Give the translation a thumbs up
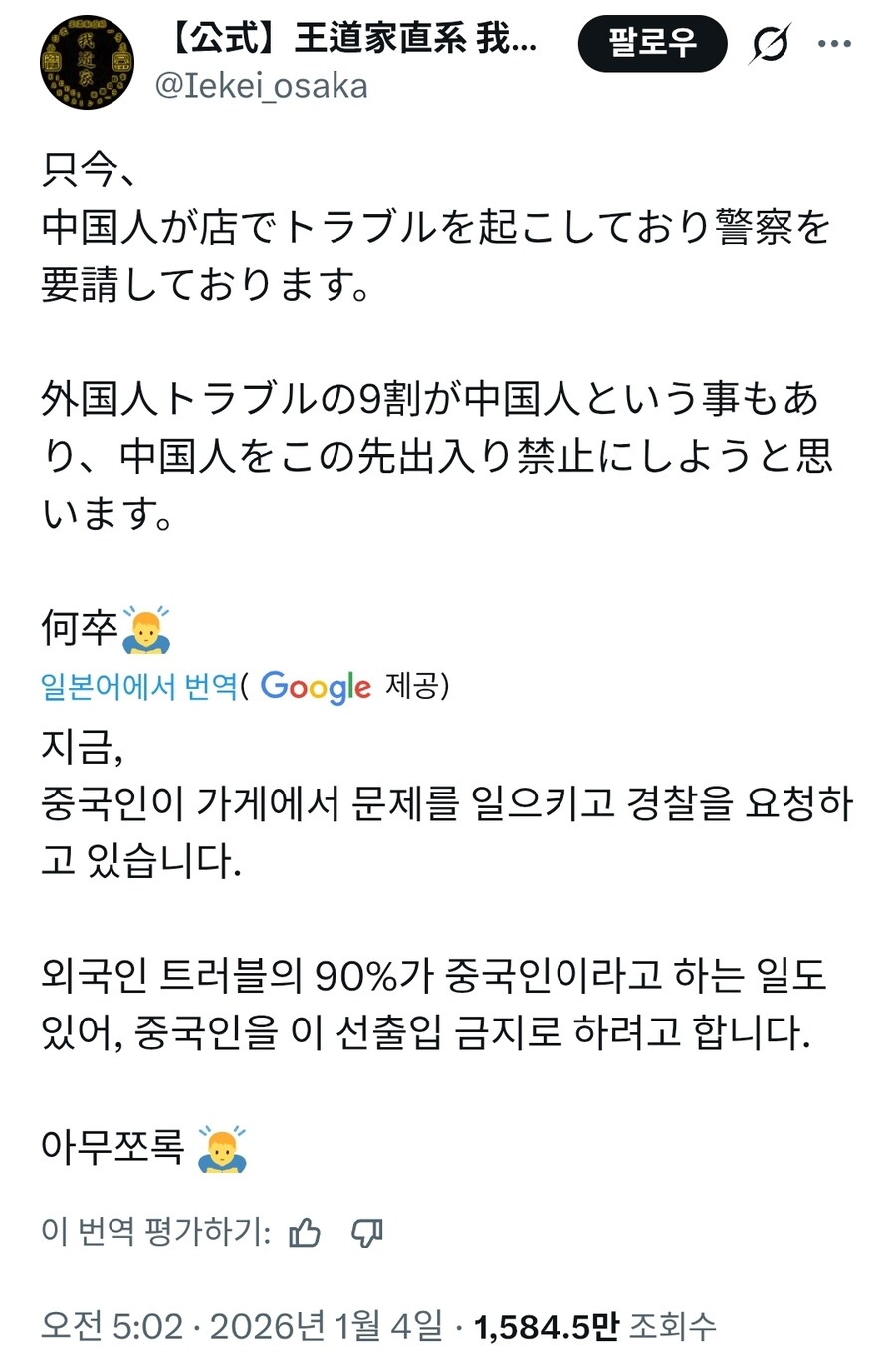The image size is (896, 1362). coord(306,1233)
